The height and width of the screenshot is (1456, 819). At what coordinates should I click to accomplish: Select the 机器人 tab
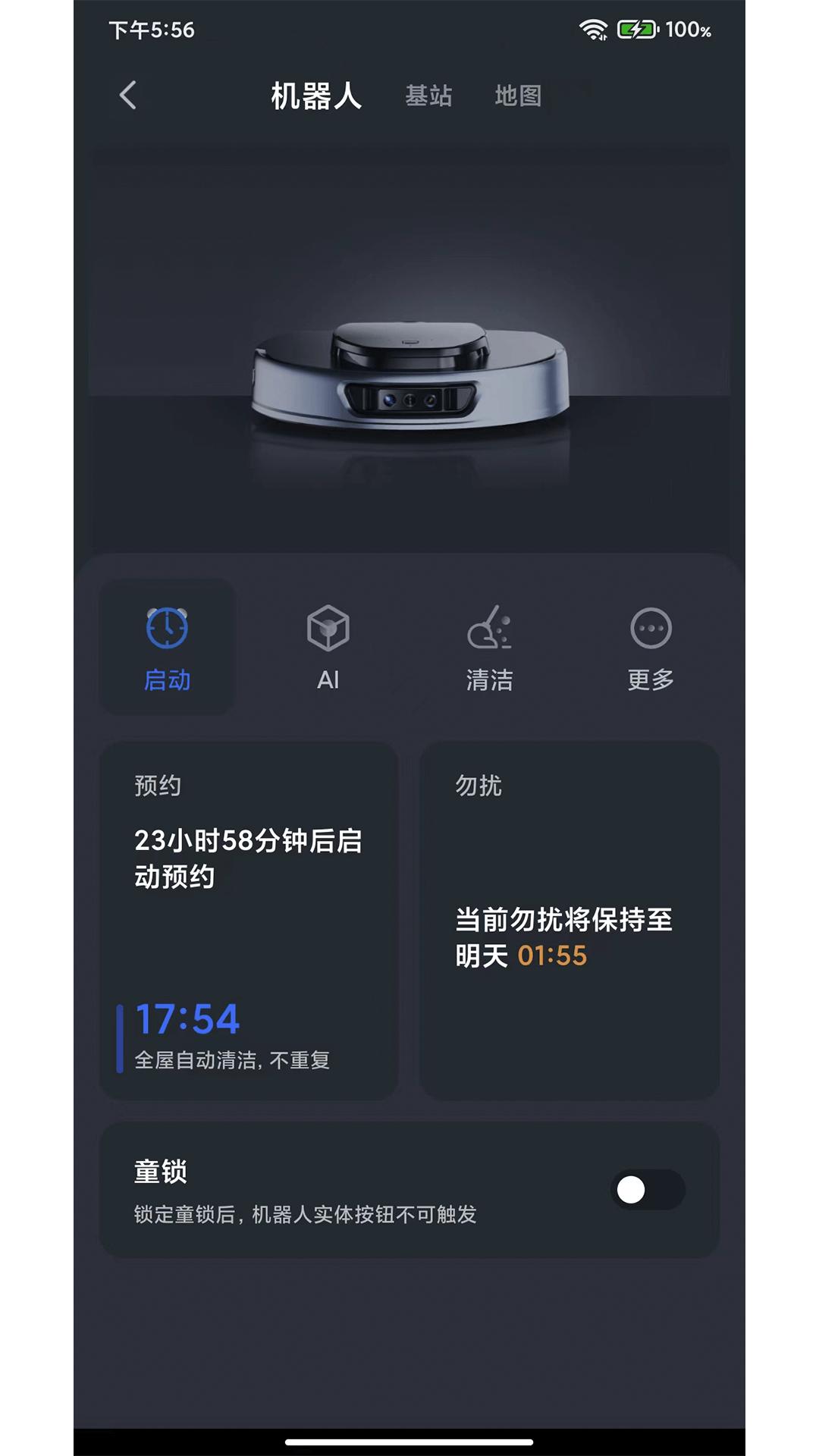click(x=316, y=96)
